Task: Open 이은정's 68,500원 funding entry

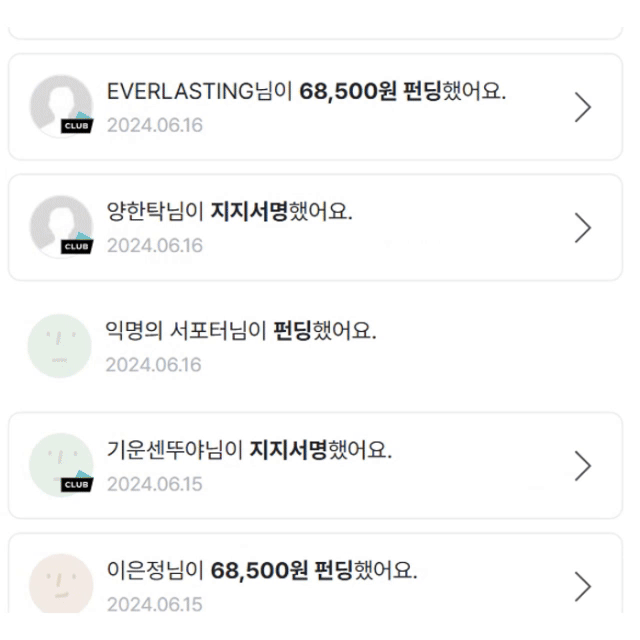Action: 315,573
